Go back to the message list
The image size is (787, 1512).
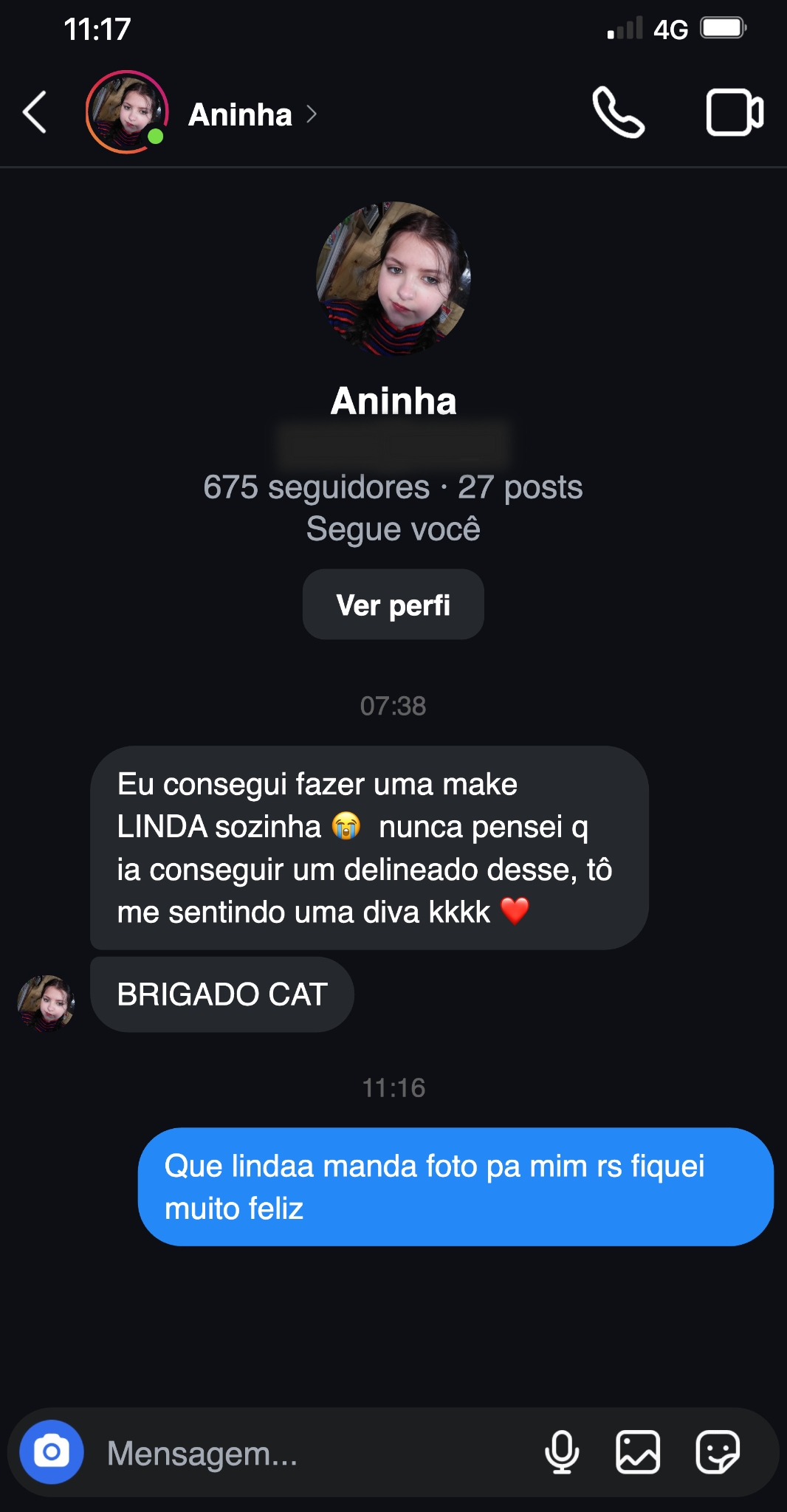35,112
